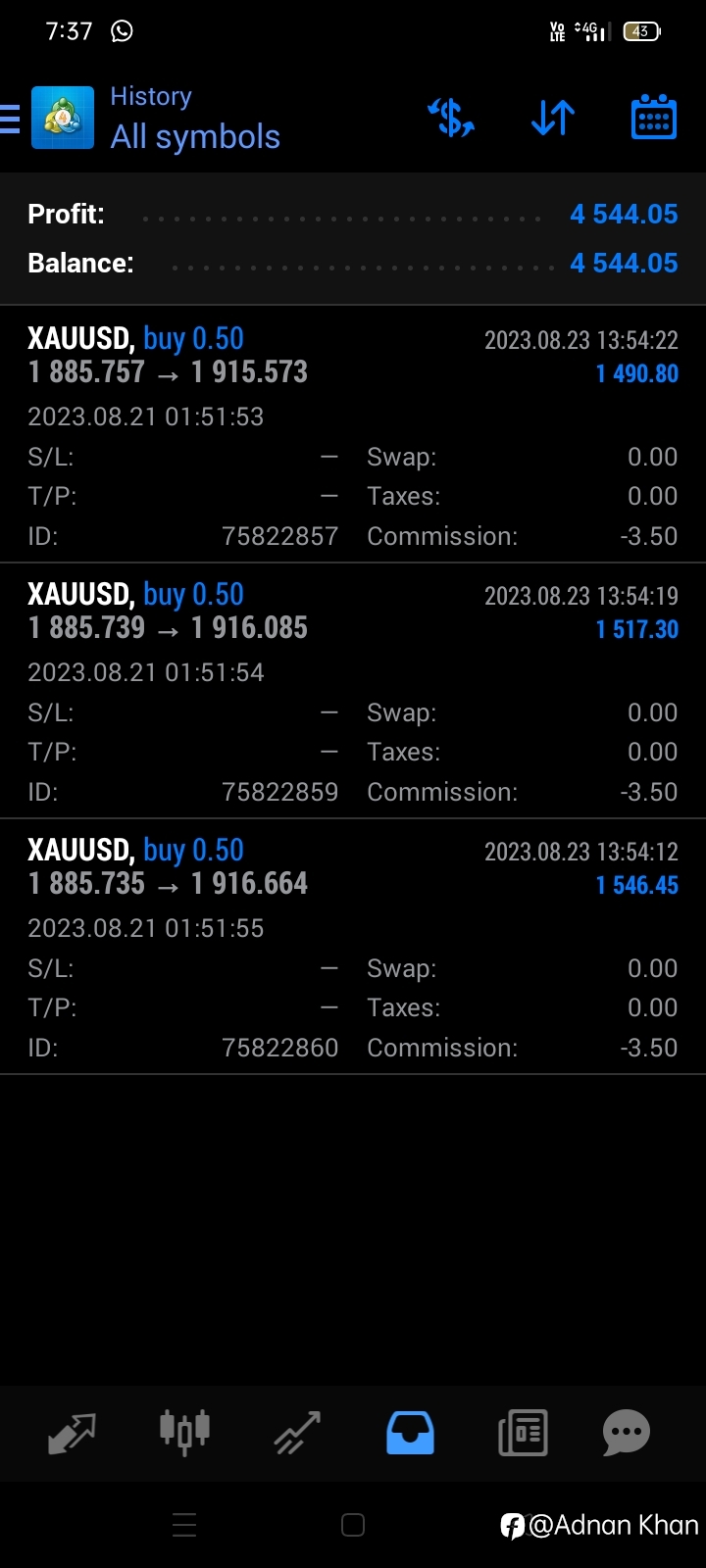
Task: Open the Messages chat tab
Action: tap(627, 1433)
